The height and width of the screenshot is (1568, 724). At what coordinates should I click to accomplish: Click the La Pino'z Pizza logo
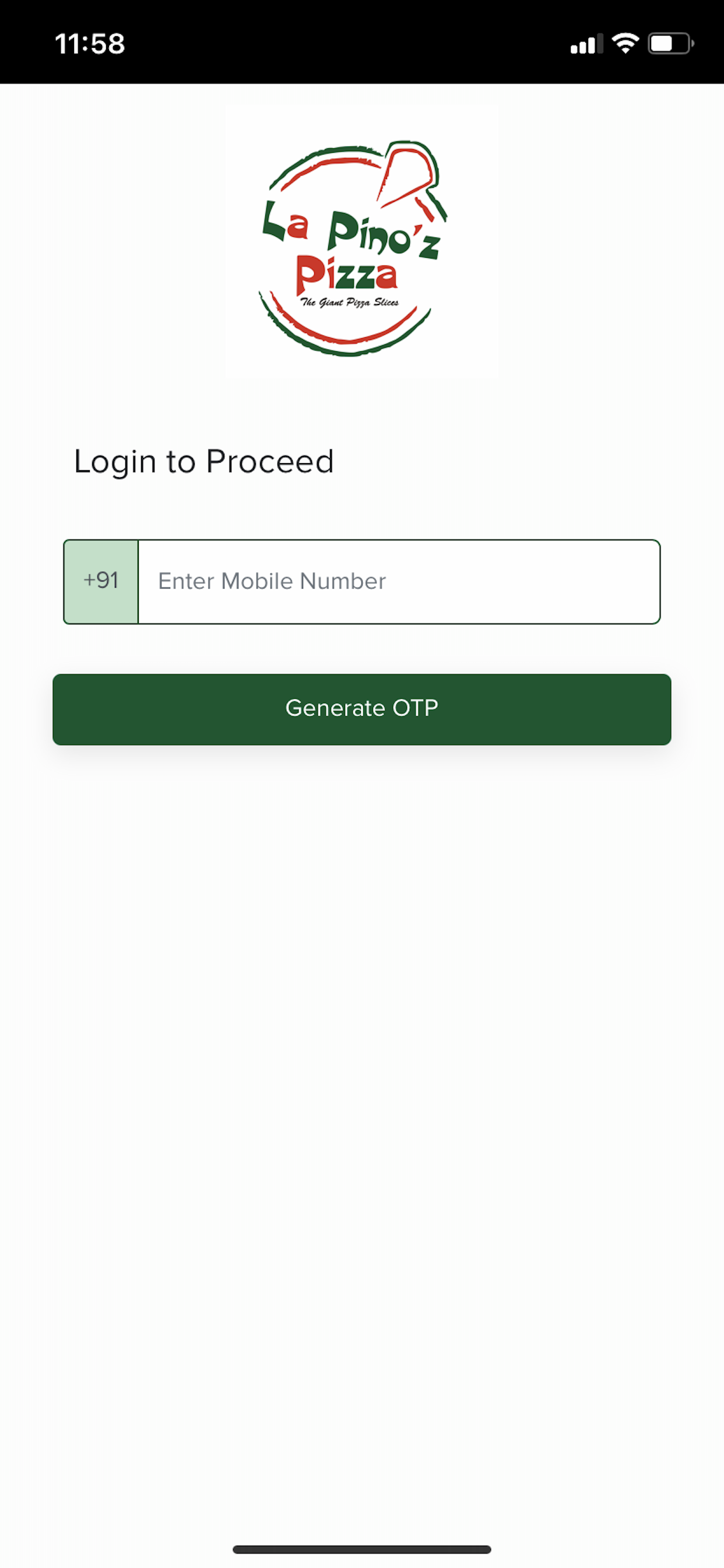coord(361,240)
